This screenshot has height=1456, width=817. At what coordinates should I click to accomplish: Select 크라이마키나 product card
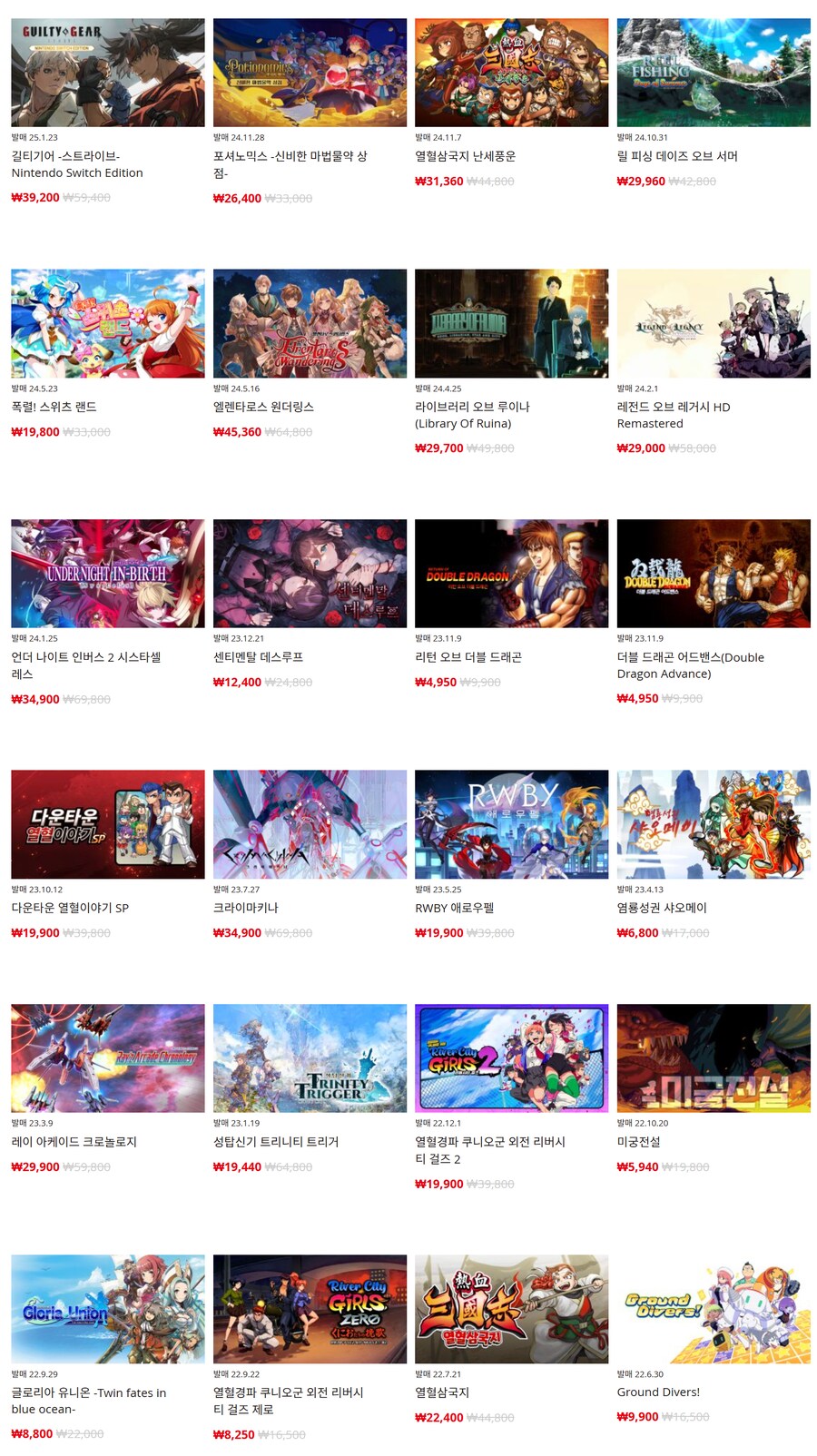(x=310, y=824)
